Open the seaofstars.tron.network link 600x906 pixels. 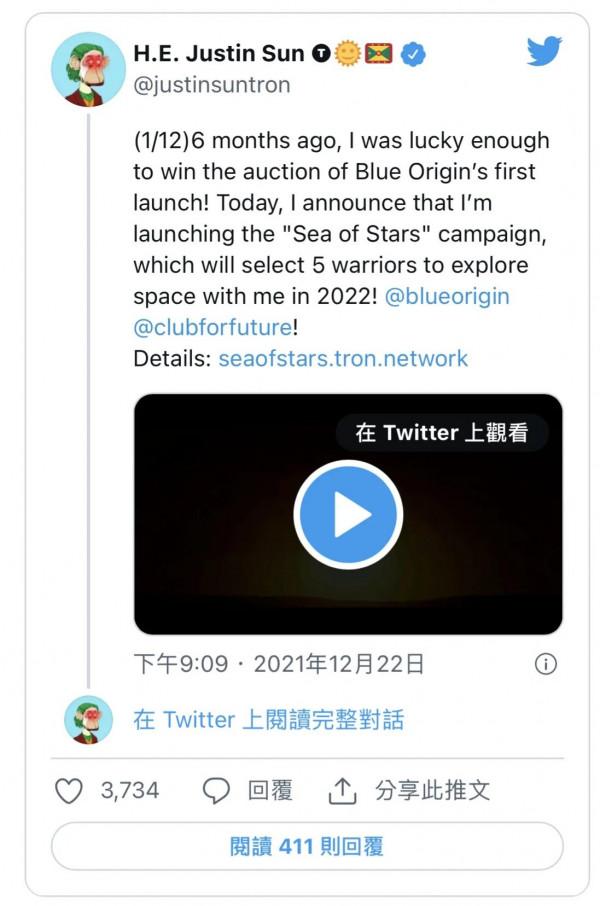point(343,357)
